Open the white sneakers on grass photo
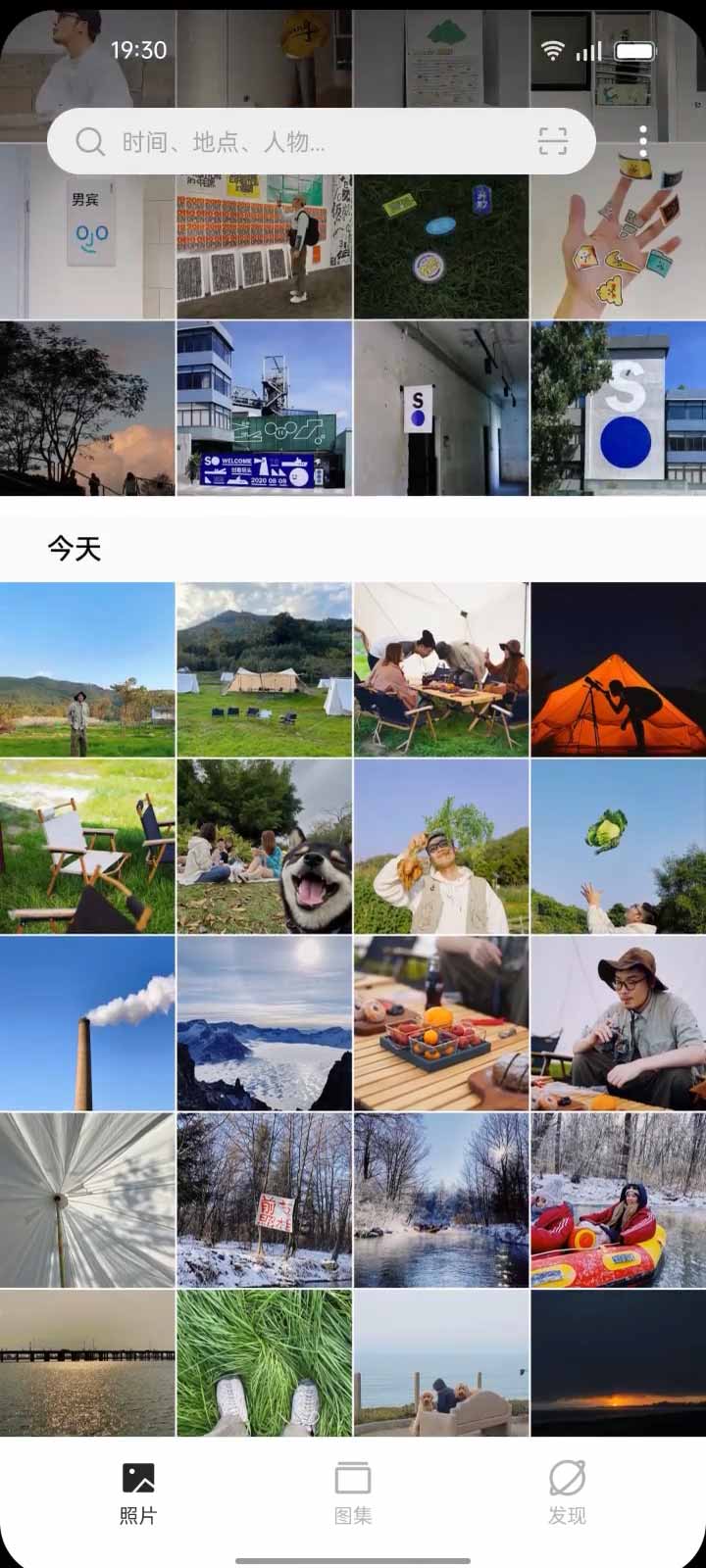This screenshot has width=706, height=1568. (x=265, y=1364)
